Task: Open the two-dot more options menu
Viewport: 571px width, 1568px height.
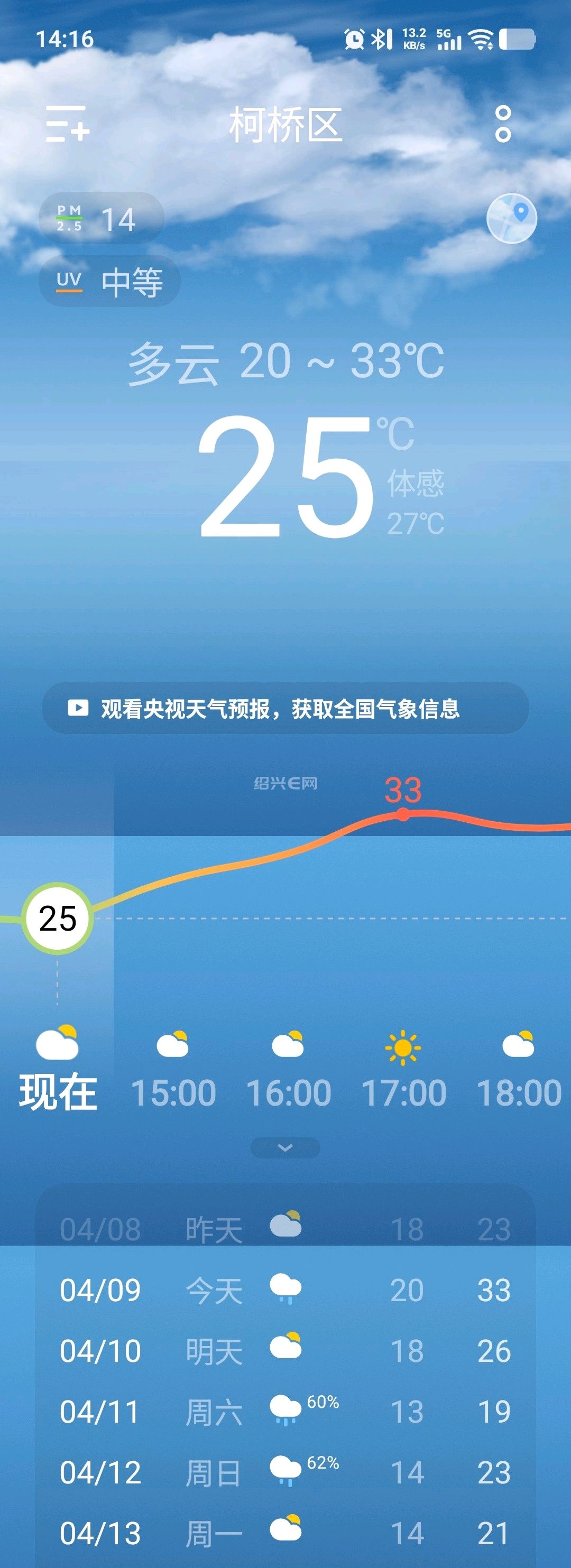Action: (x=503, y=124)
